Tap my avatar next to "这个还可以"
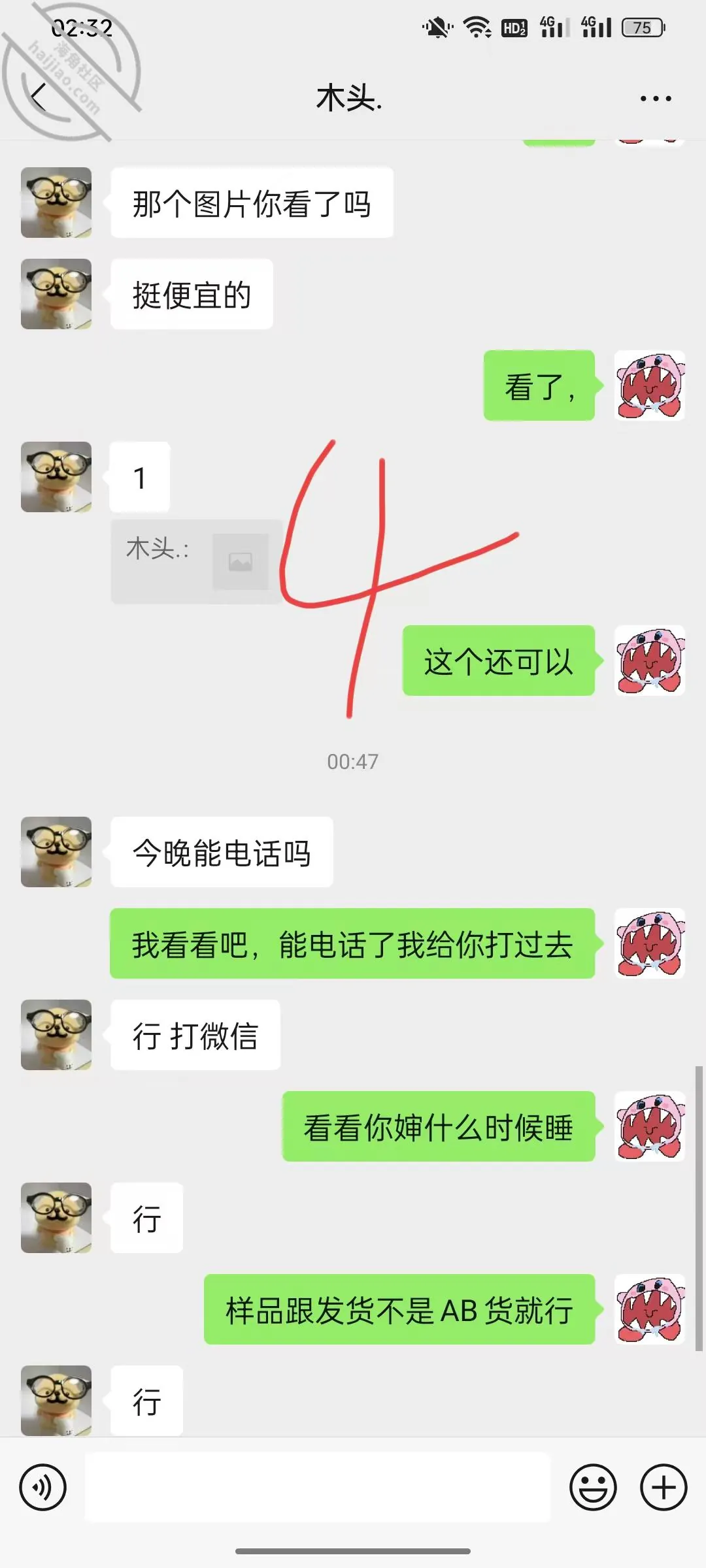This screenshot has width=706, height=1568. (x=650, y=661)
